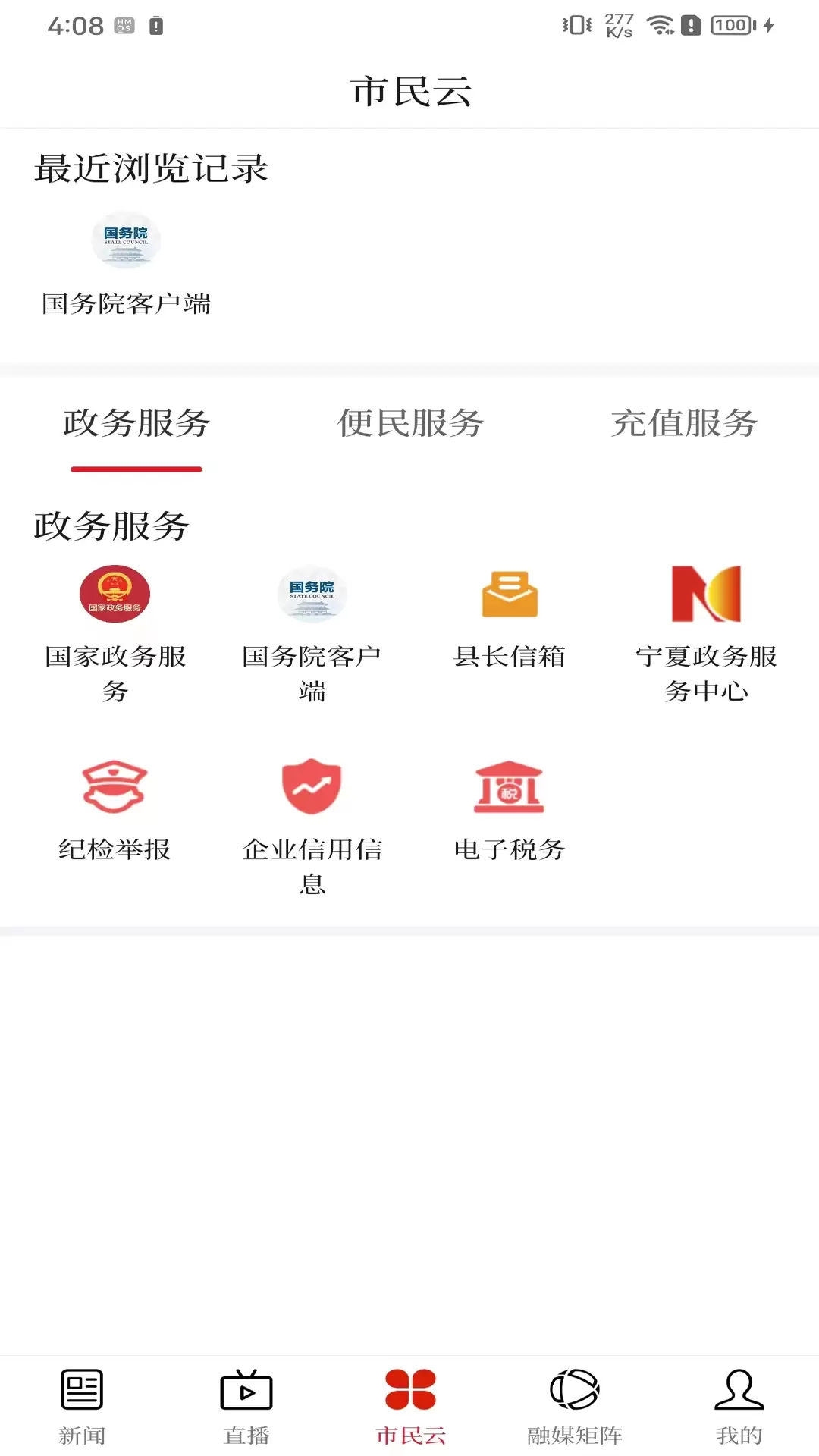This screenshot has width=819, height=1456.
Task: Open the 融媒矩阵 tab
Action: [x=574, y=1407]
